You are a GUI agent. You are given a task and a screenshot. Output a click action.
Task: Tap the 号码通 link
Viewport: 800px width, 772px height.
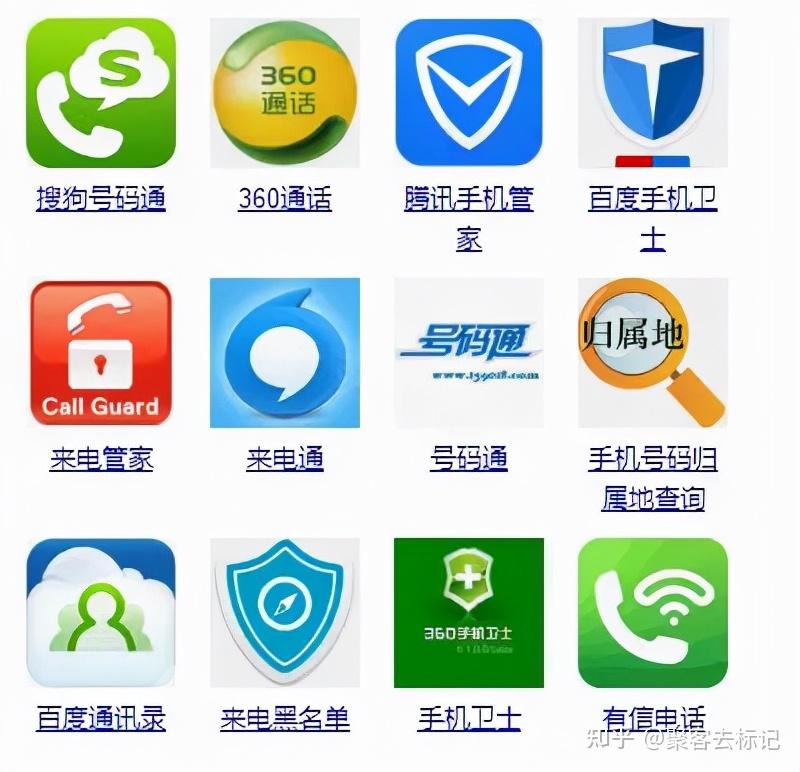tap(468, 459)
